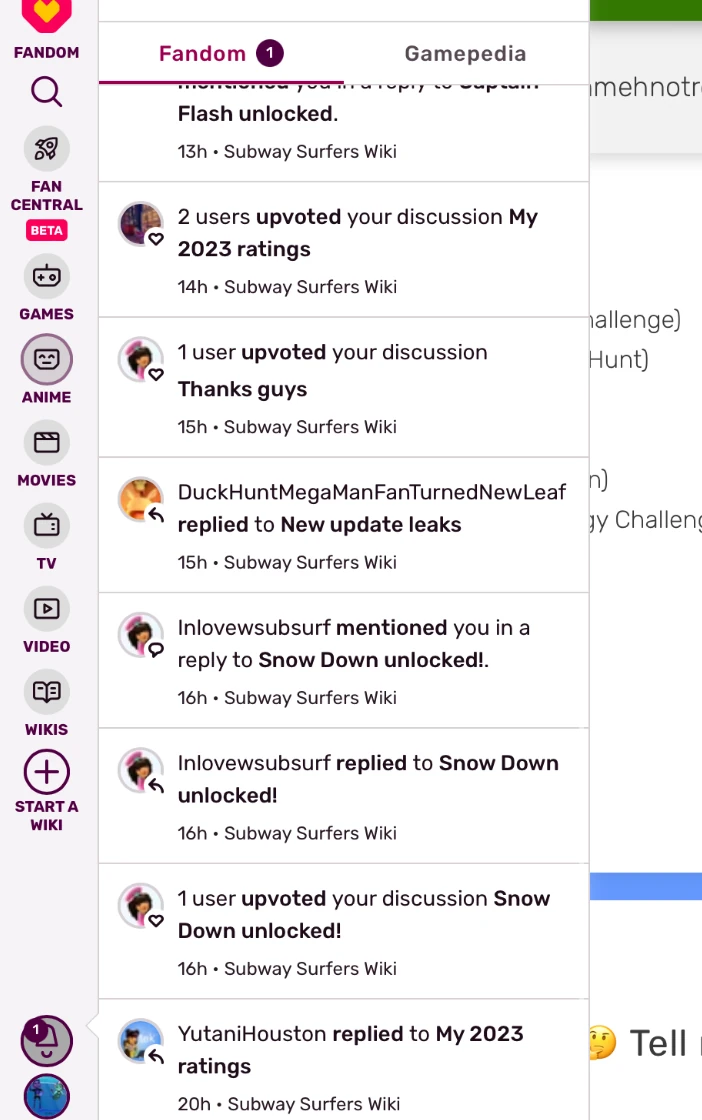Screen dimensions: 702x1120
Task: Open the Fandom search icon
Action: click(x=46, y=93)
